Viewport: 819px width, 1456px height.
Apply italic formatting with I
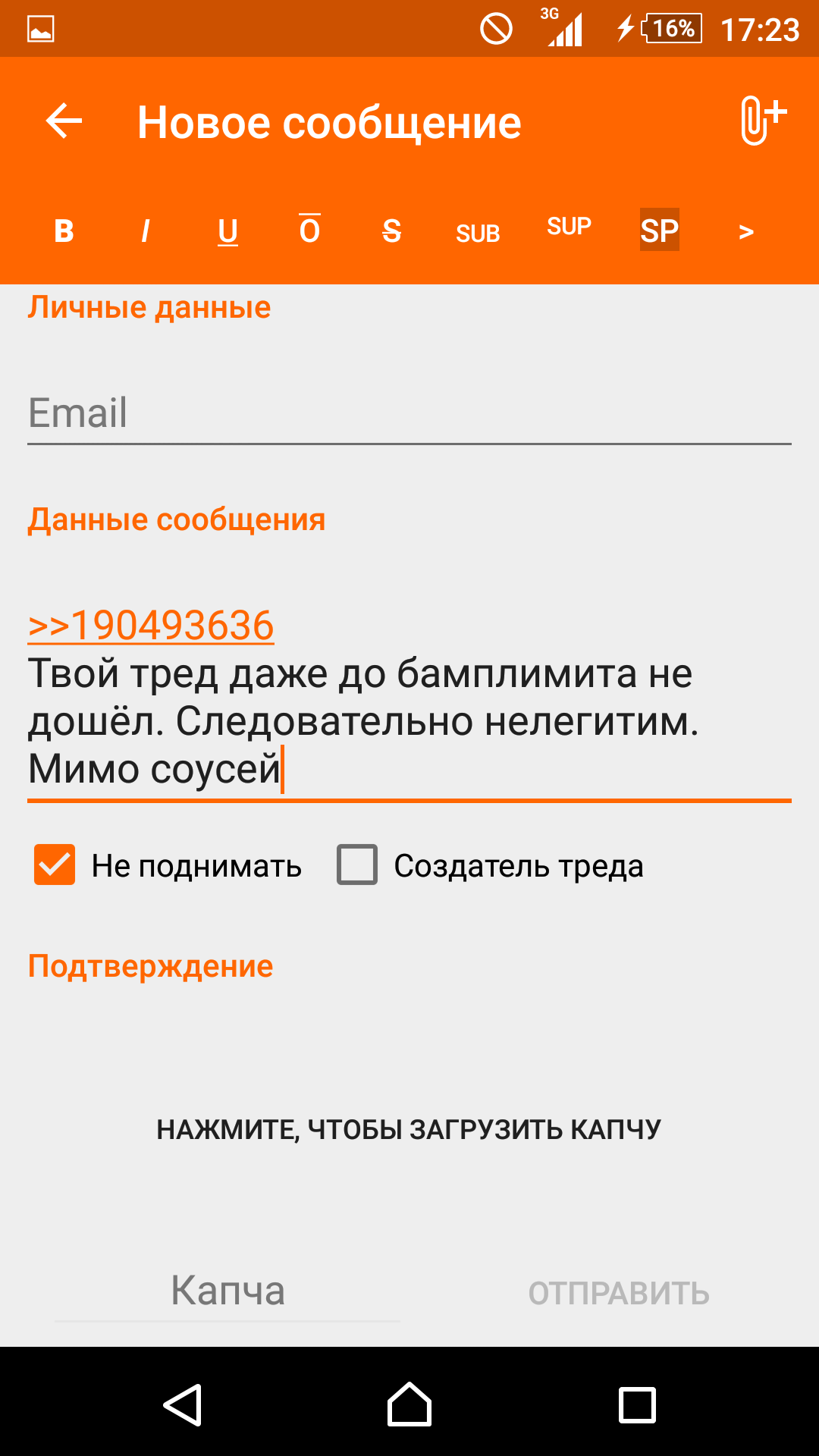pos(146,231)
